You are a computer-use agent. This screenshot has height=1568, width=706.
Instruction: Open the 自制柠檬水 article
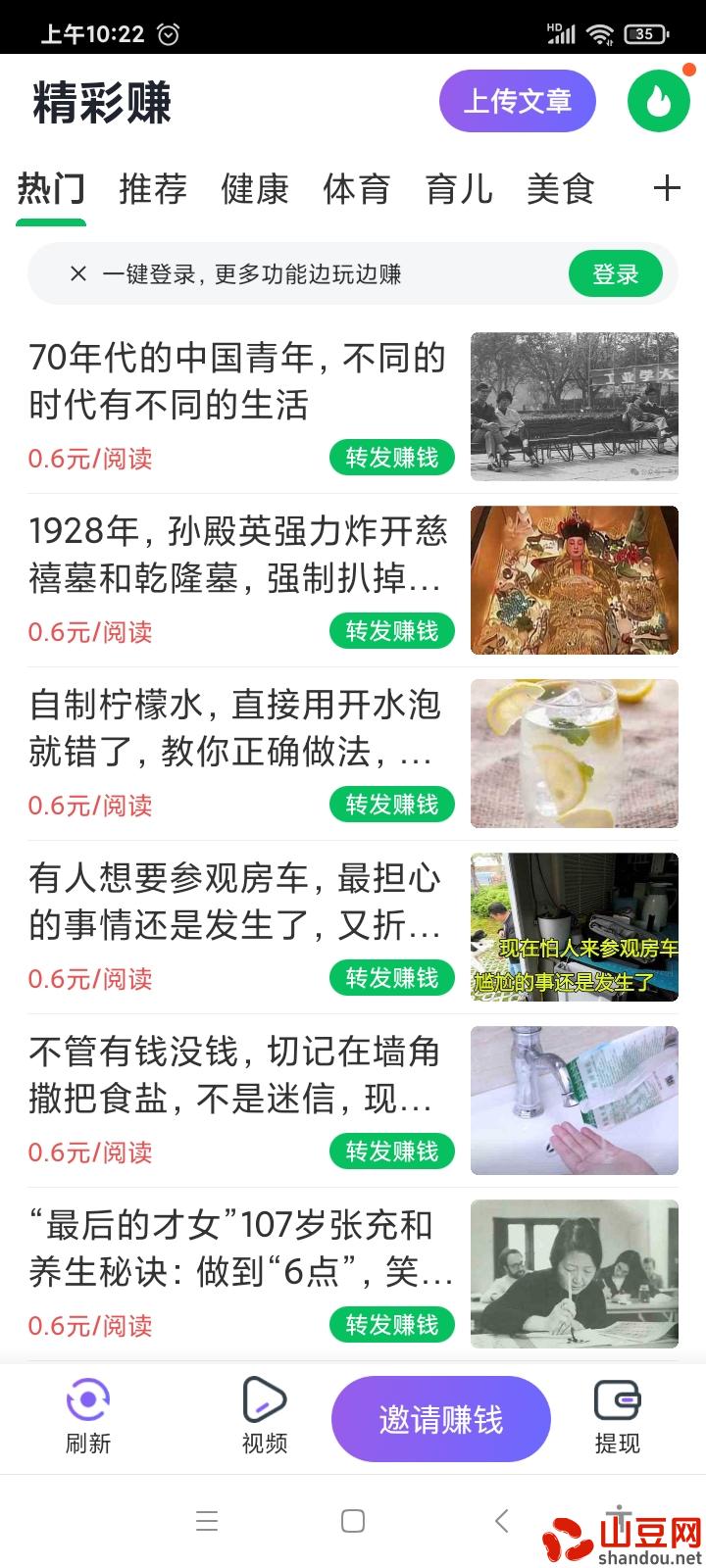[235, 728]
